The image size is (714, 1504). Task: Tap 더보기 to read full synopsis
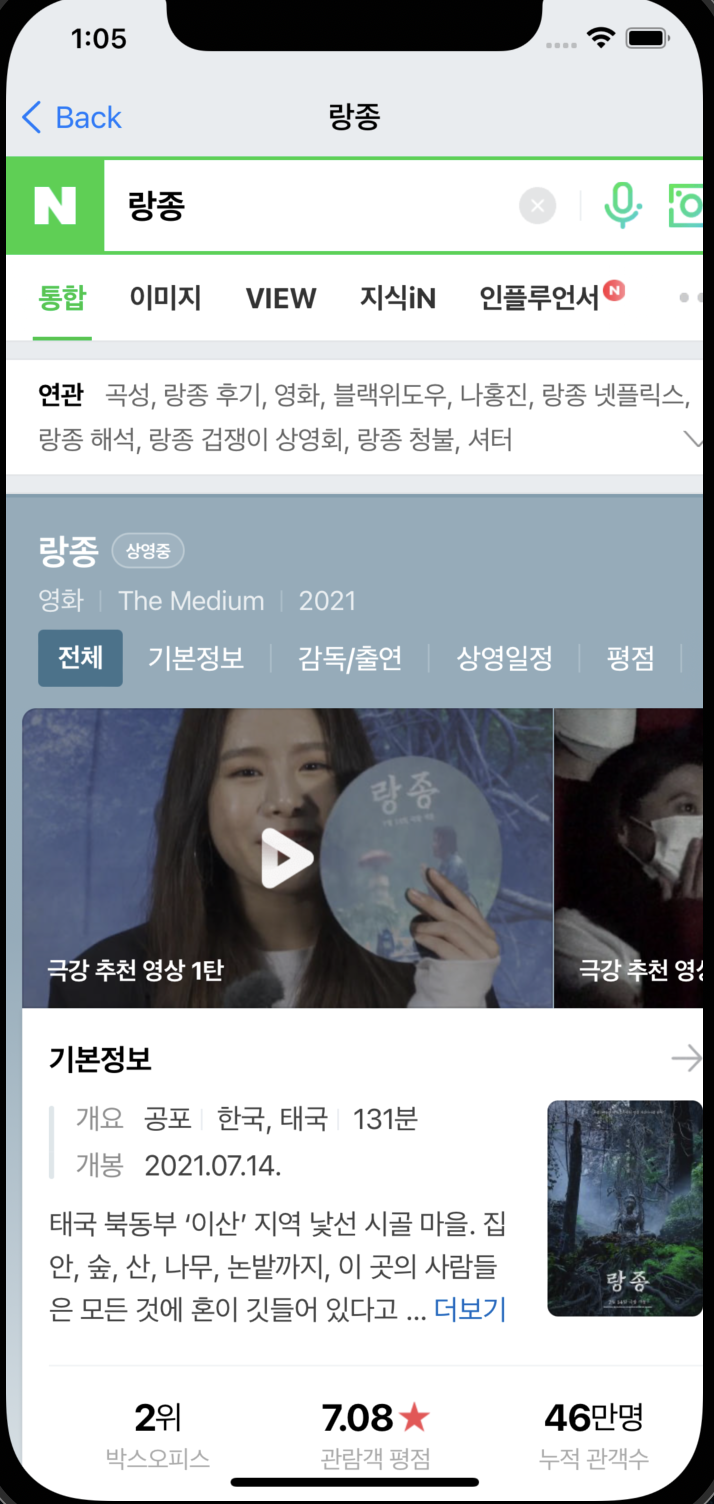click(470, 1309)
